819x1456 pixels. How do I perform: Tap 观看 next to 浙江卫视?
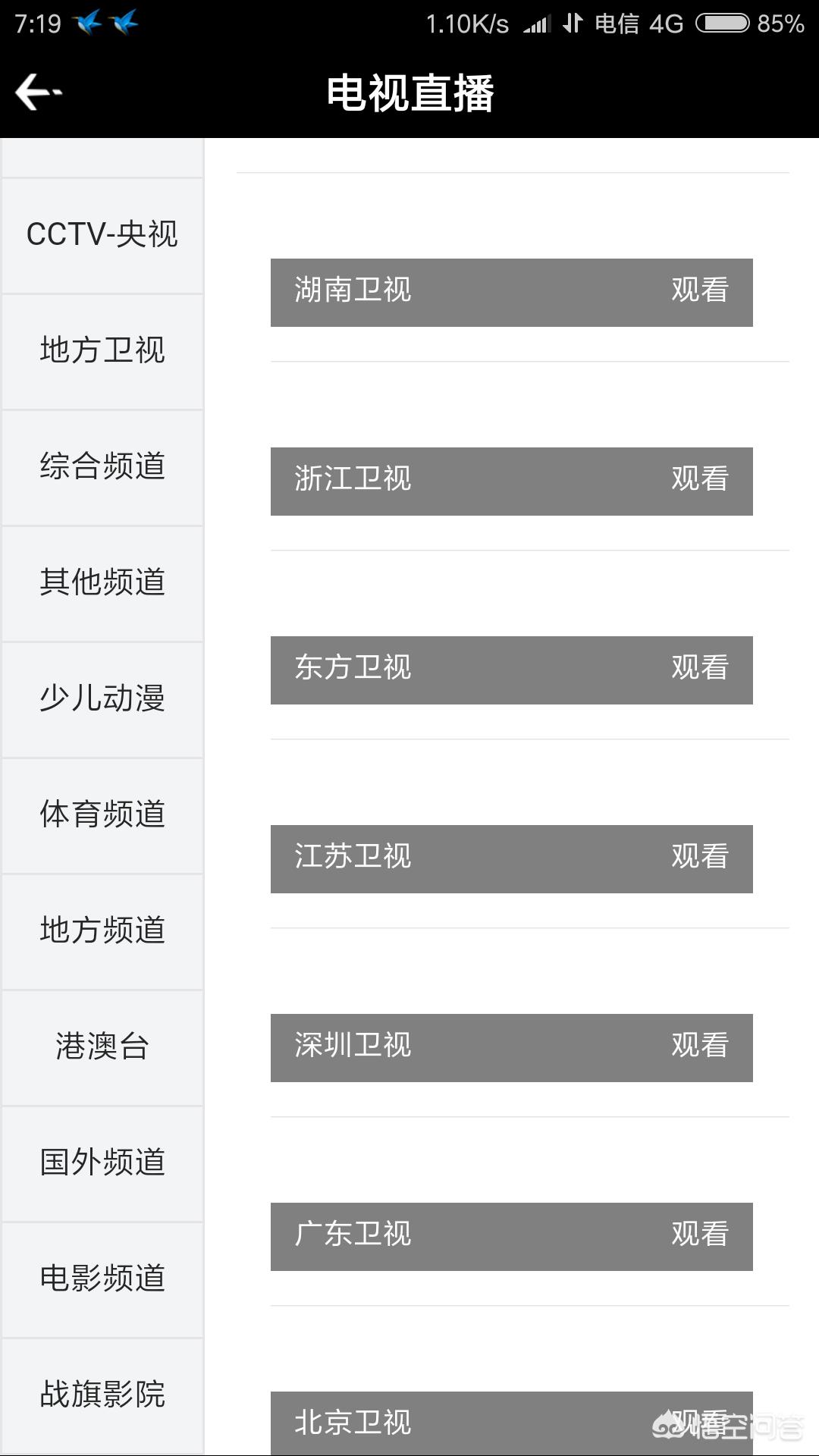(698, 481)
